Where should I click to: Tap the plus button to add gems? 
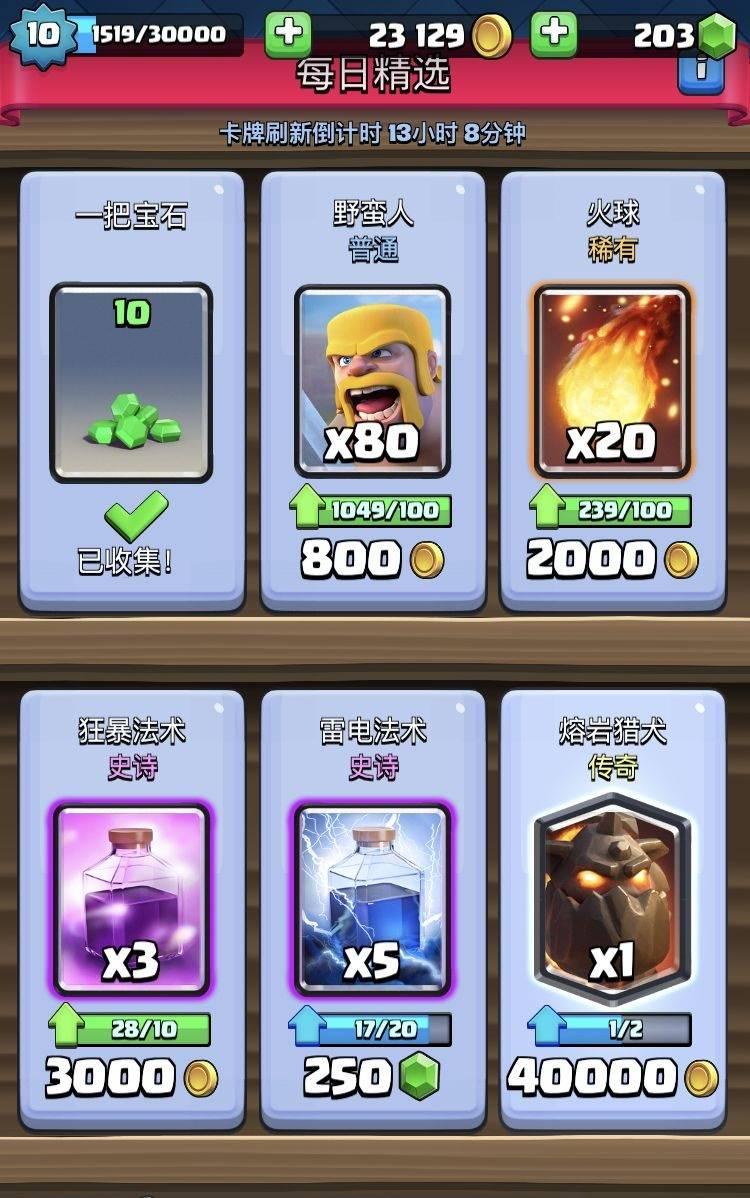coord(554,33)
